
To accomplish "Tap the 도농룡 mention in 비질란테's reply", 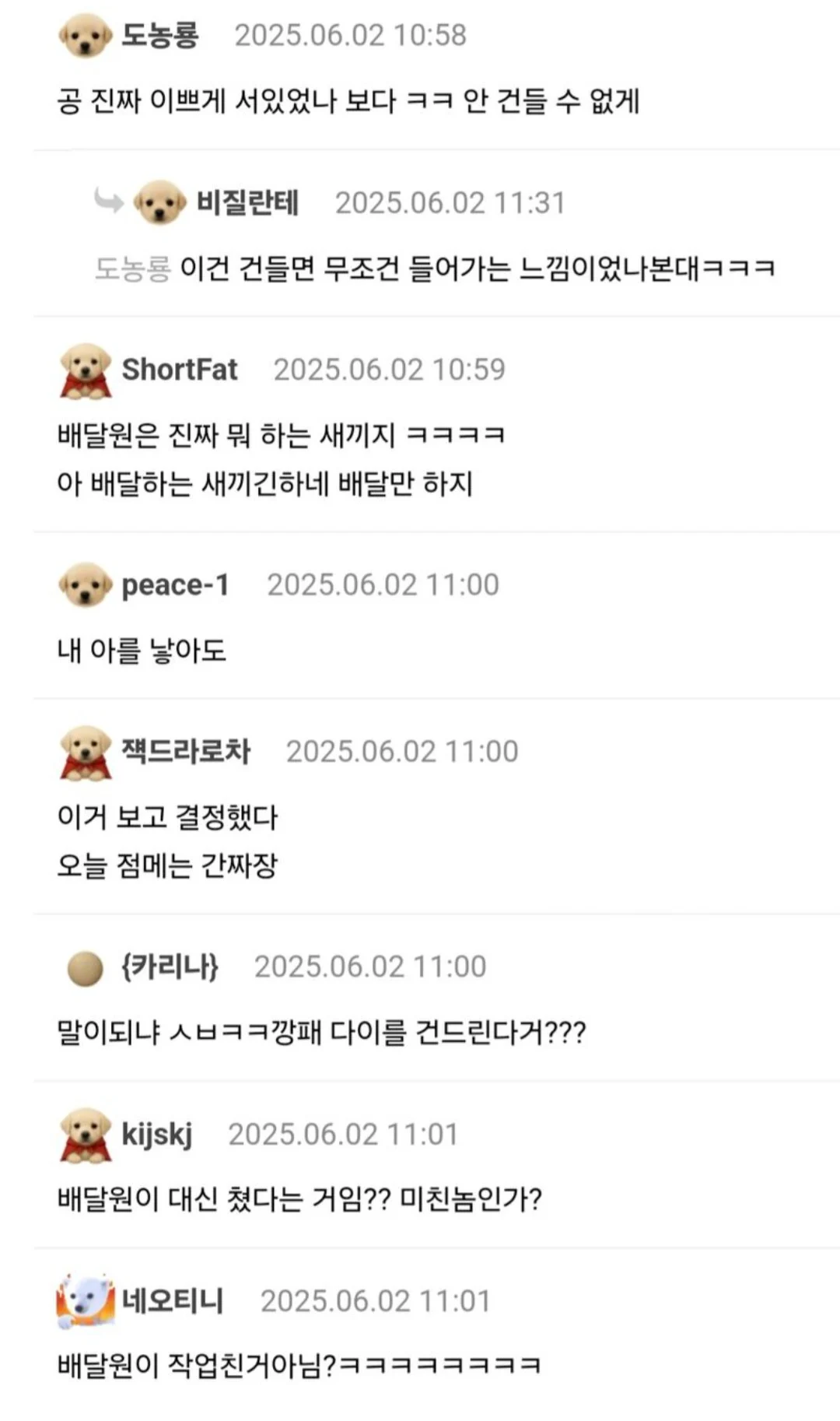I will pyautogui.click(x=132, y=268).
